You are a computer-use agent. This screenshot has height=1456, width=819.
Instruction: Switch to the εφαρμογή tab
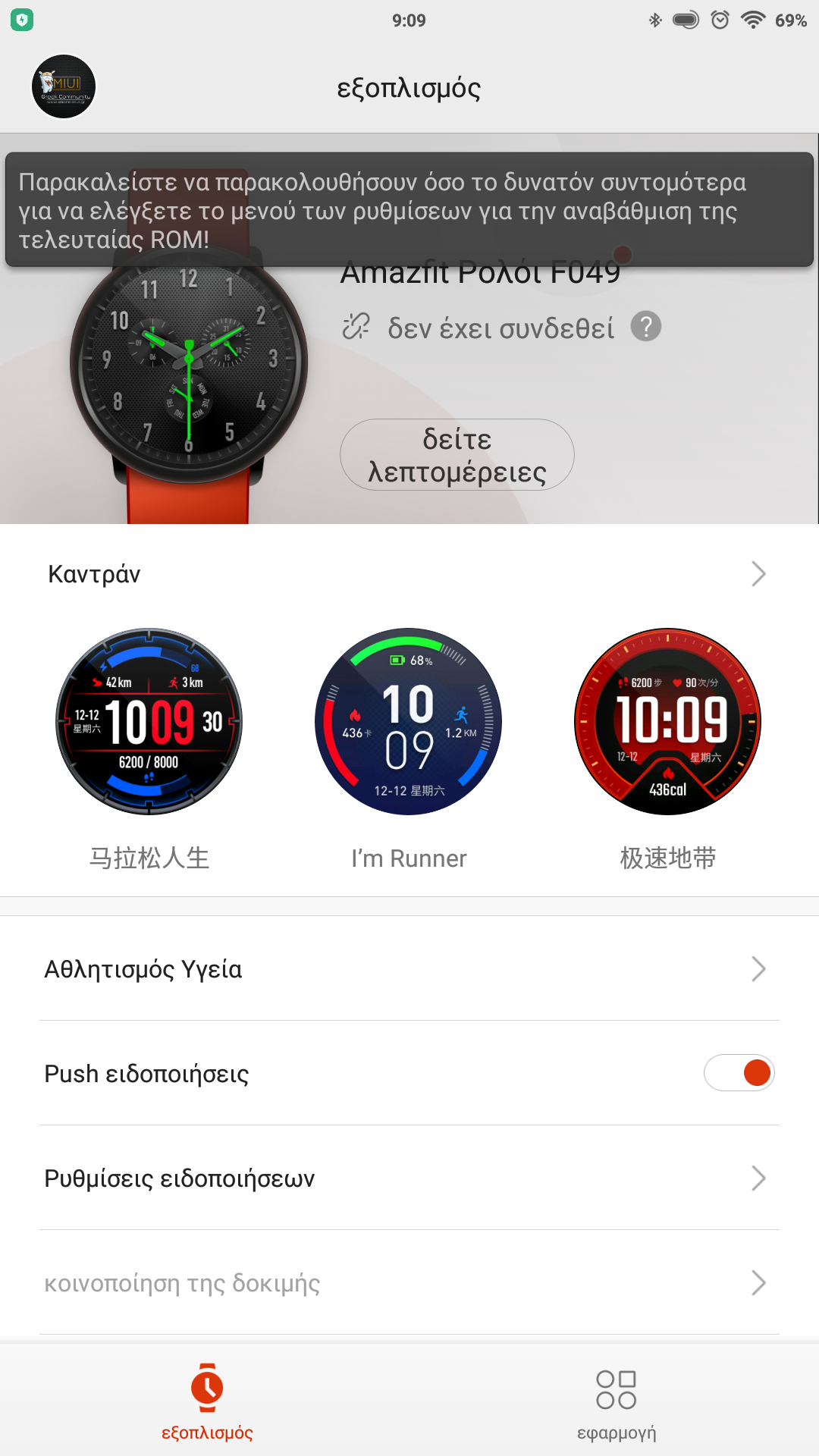click(616, 1401)
